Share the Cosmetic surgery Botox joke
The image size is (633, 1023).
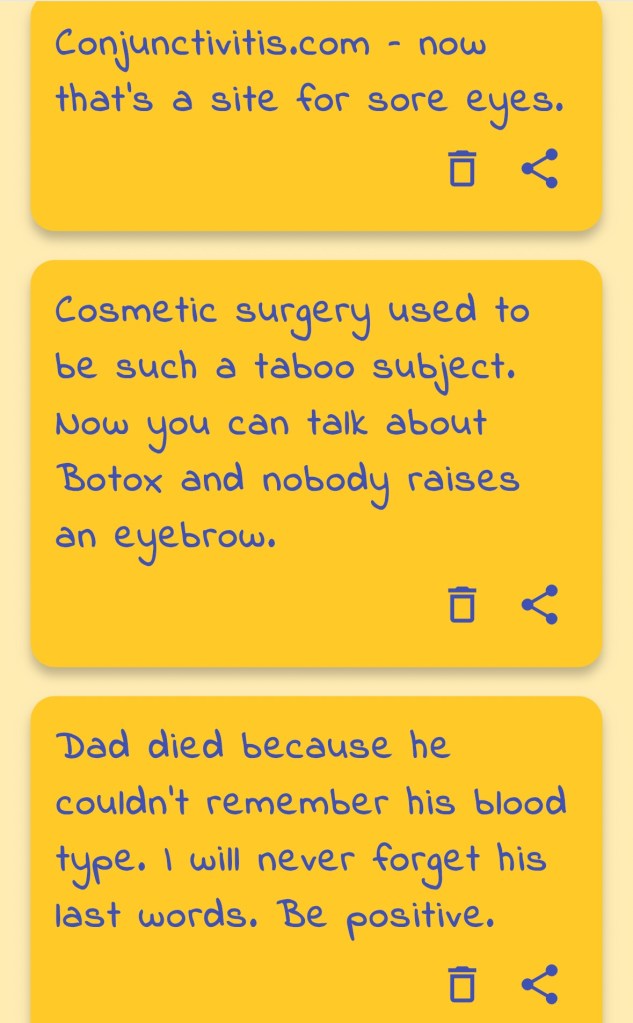540,605
